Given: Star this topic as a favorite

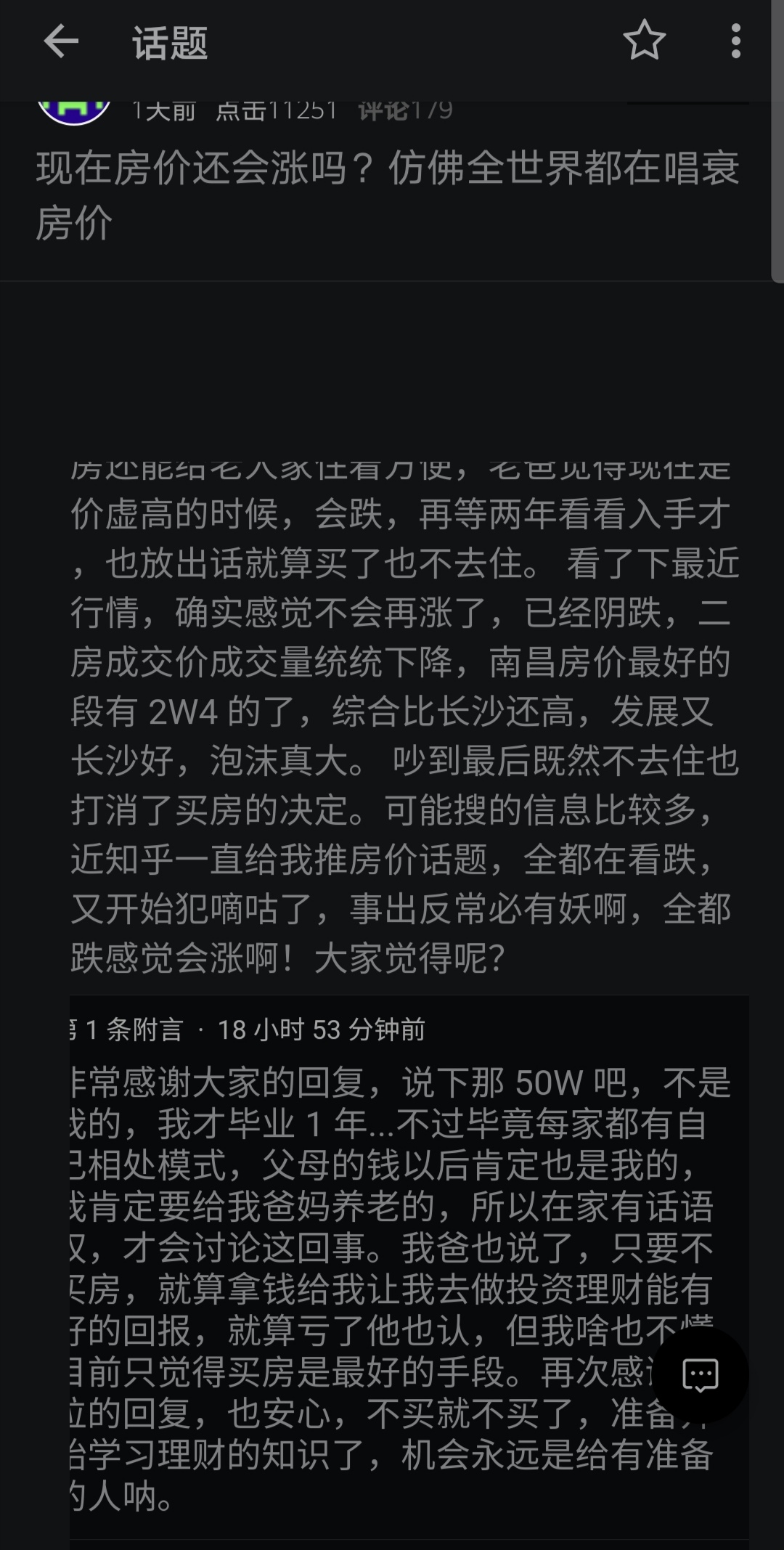Looking at the screenshot, I should [x=644, y=41].
